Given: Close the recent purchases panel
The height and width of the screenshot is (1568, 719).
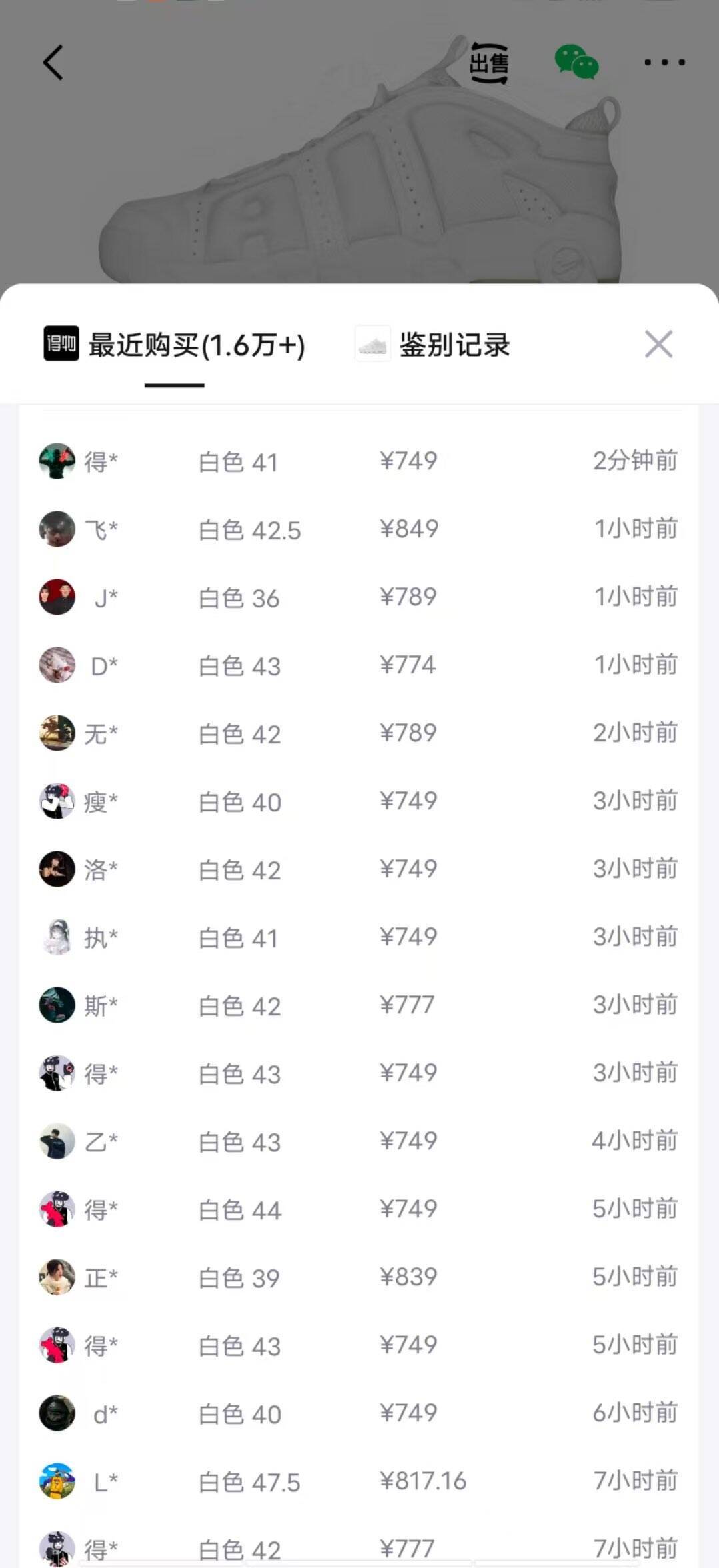Looking at the screenshot, I should [659, 345].
